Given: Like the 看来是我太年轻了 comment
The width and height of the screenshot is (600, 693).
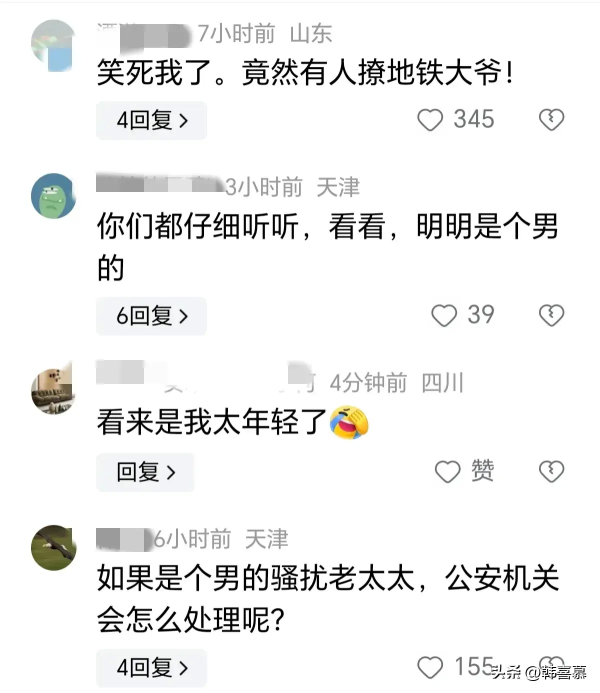Looking at the screenshot, I should pyautogui.click(x=448, y=471).
